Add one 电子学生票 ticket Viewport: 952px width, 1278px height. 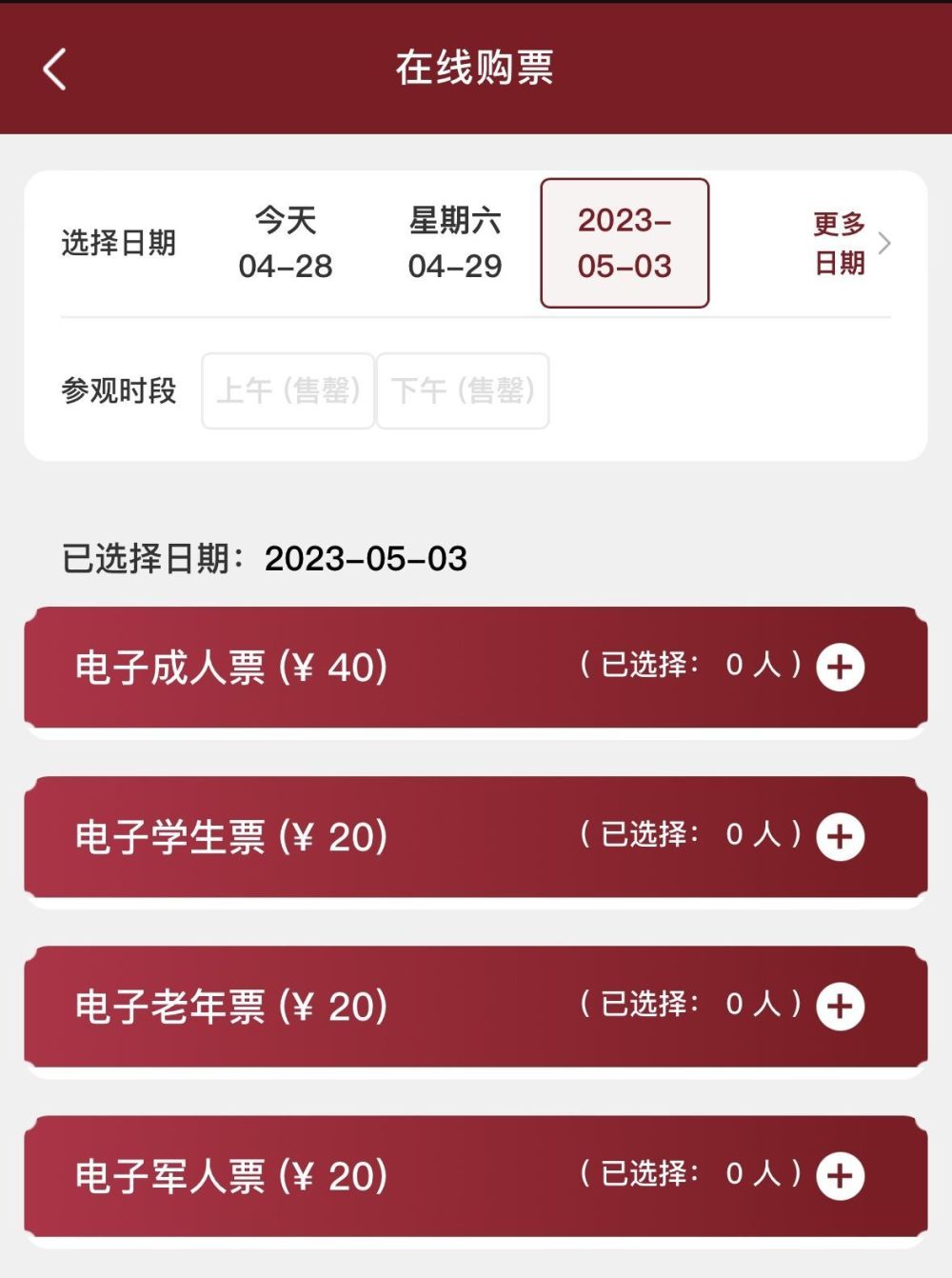click(840, 836)
